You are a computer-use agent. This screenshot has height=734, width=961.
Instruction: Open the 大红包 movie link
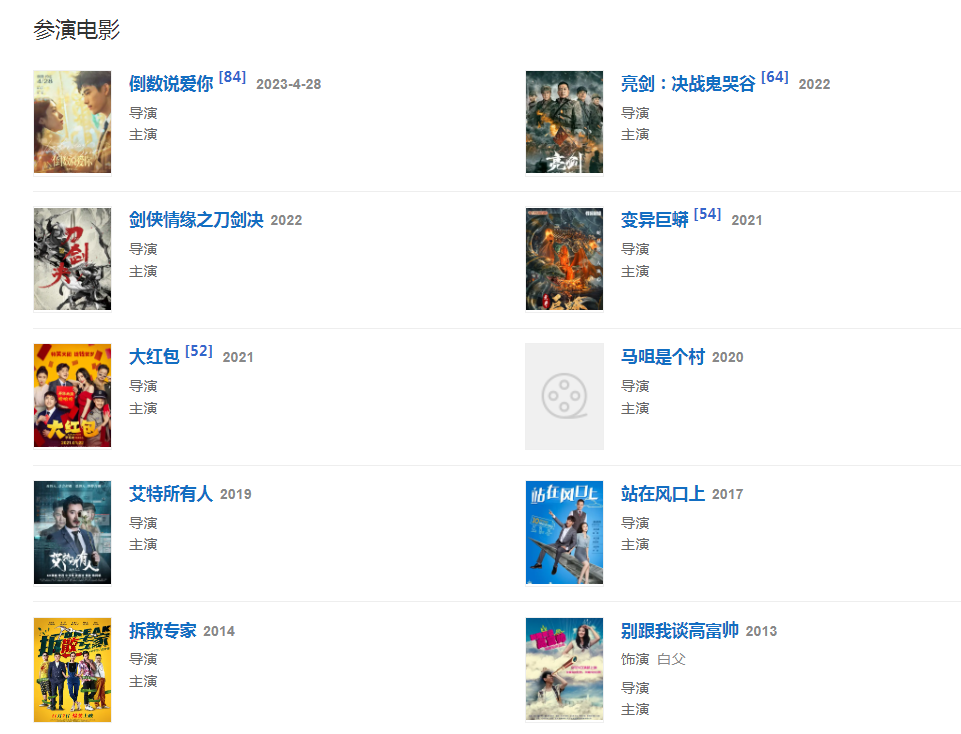pos(154,357)
